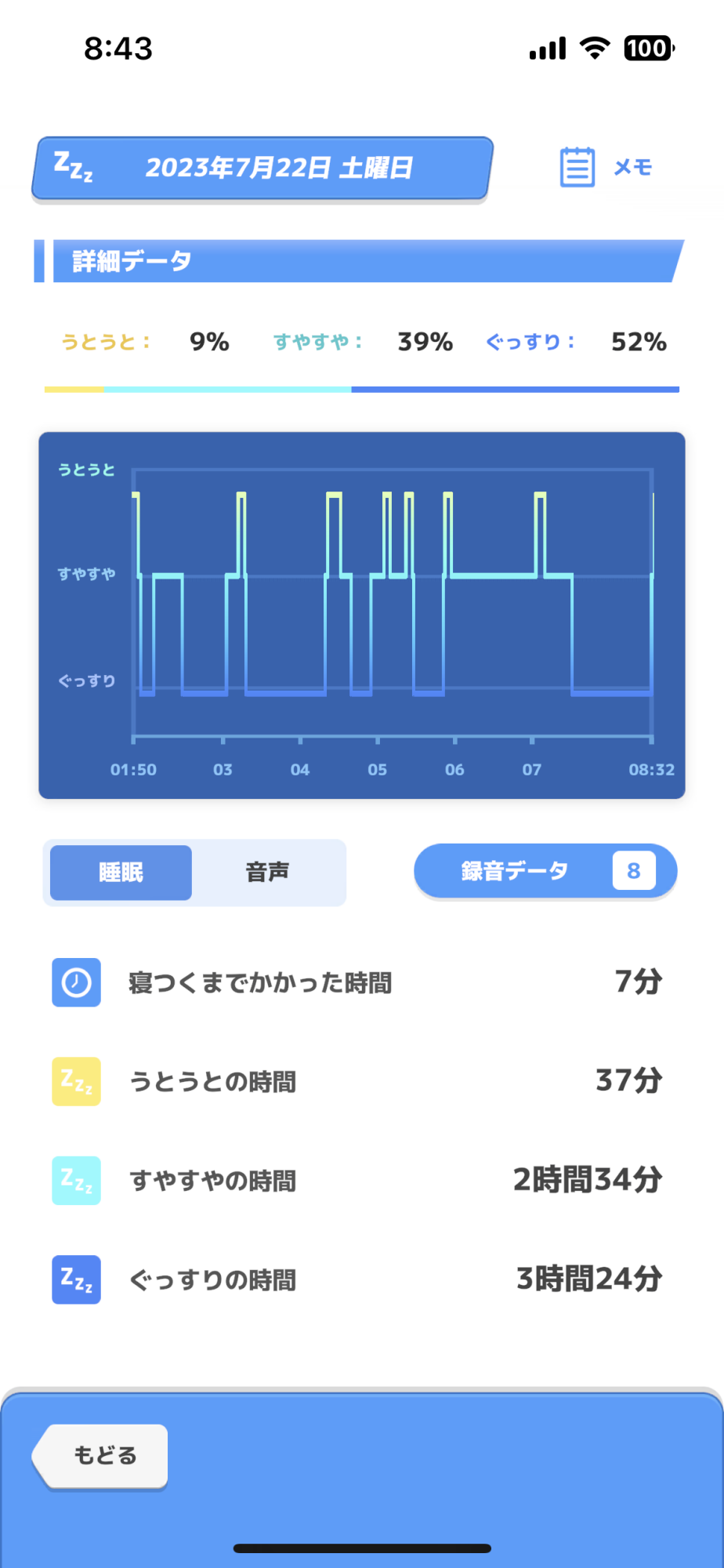Tap the 2023年7月22日 date header
Viewport: 724px width, 1568px height.
click(x=262, y=168)
